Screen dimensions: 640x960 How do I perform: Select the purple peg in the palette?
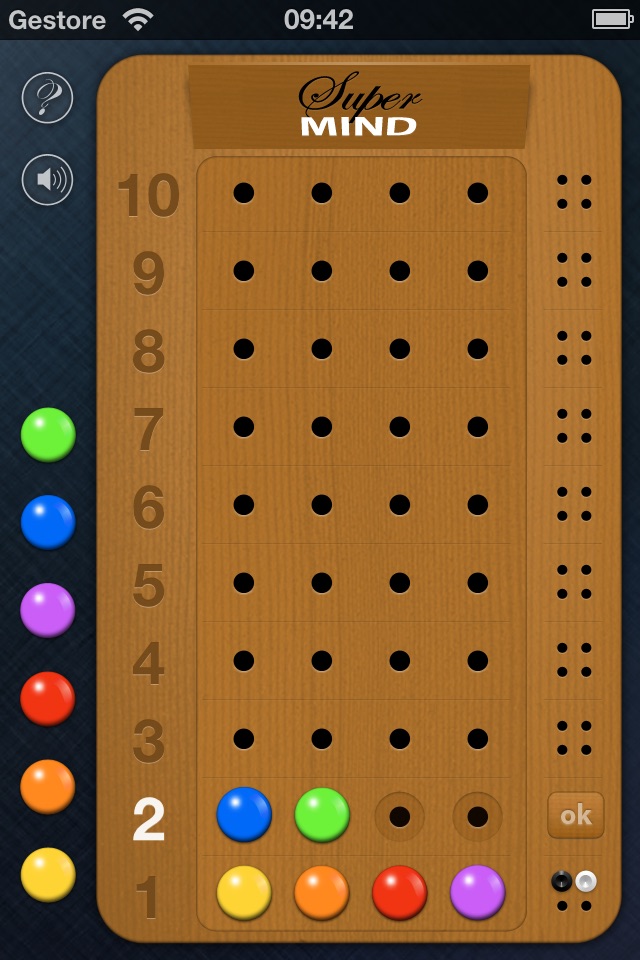[48, 610]
